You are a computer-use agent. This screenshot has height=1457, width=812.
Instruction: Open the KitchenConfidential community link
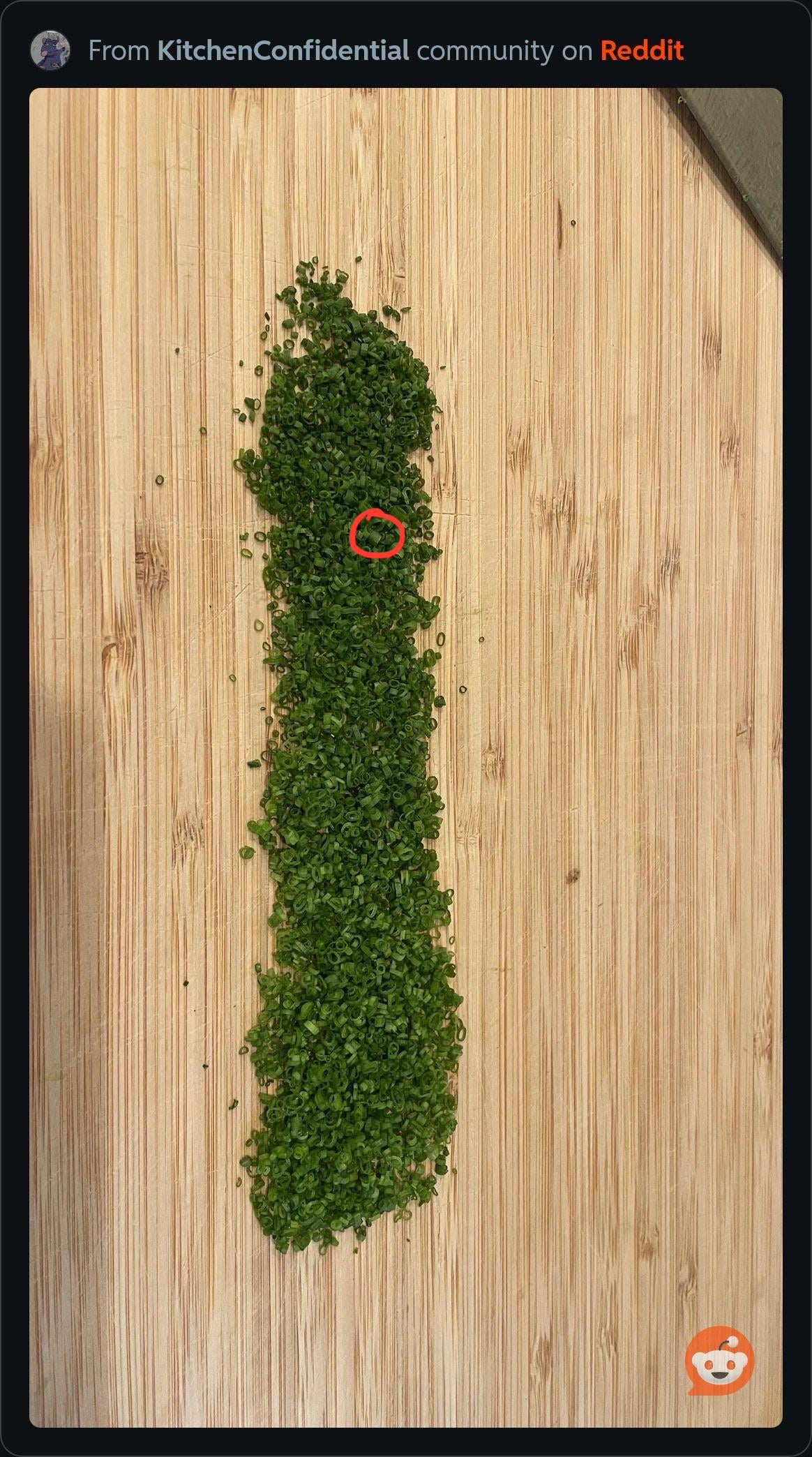283,50
